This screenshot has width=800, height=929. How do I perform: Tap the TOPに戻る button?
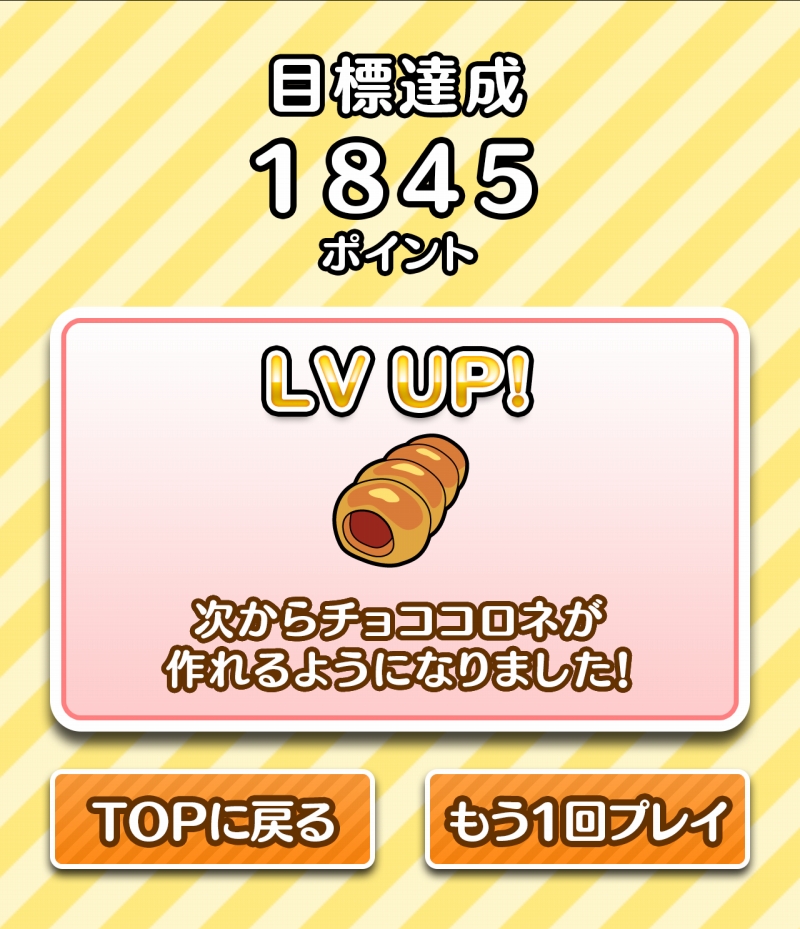click(212, 819)
